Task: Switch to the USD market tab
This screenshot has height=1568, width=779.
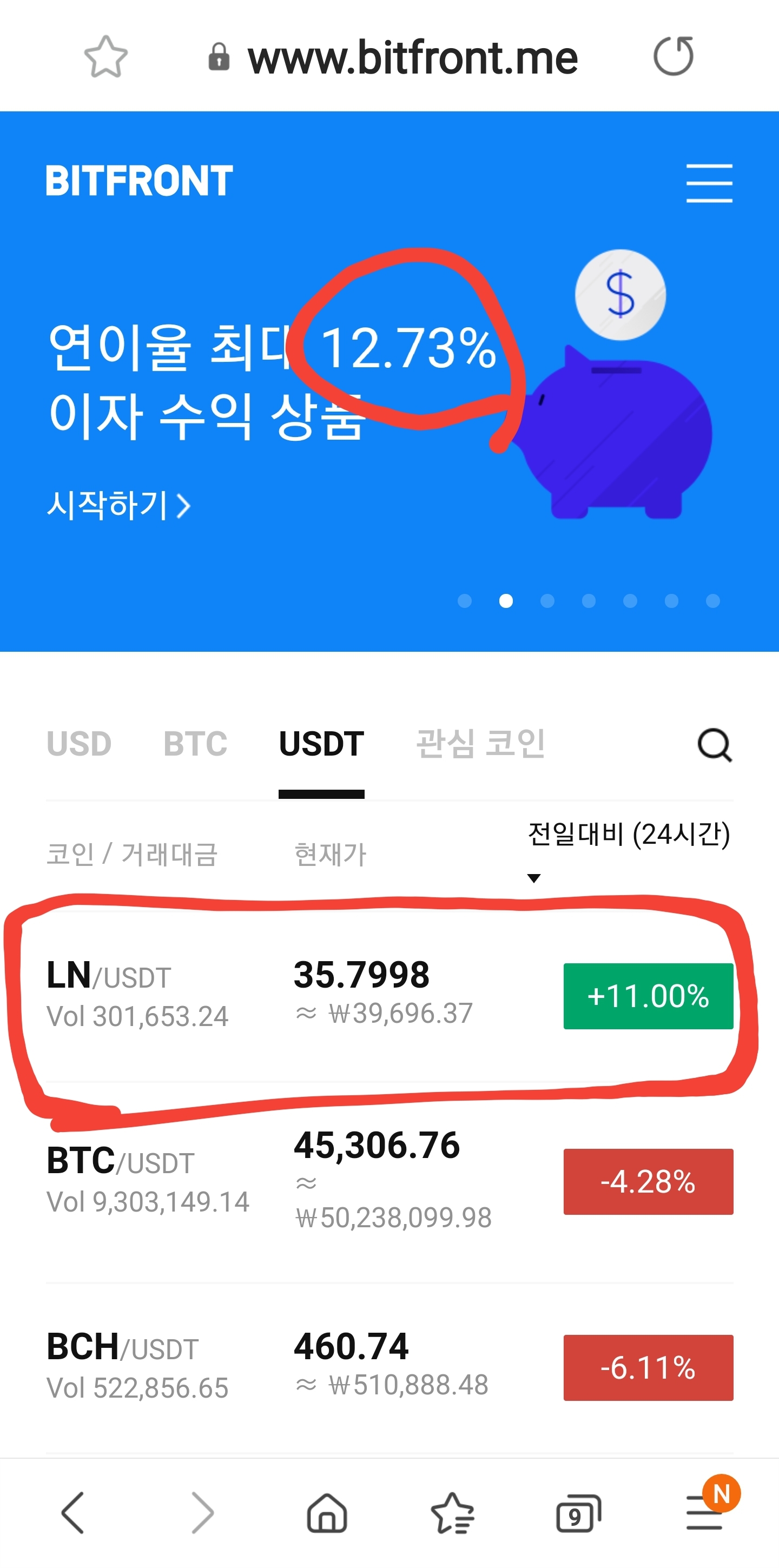Action: coord(79,744)
